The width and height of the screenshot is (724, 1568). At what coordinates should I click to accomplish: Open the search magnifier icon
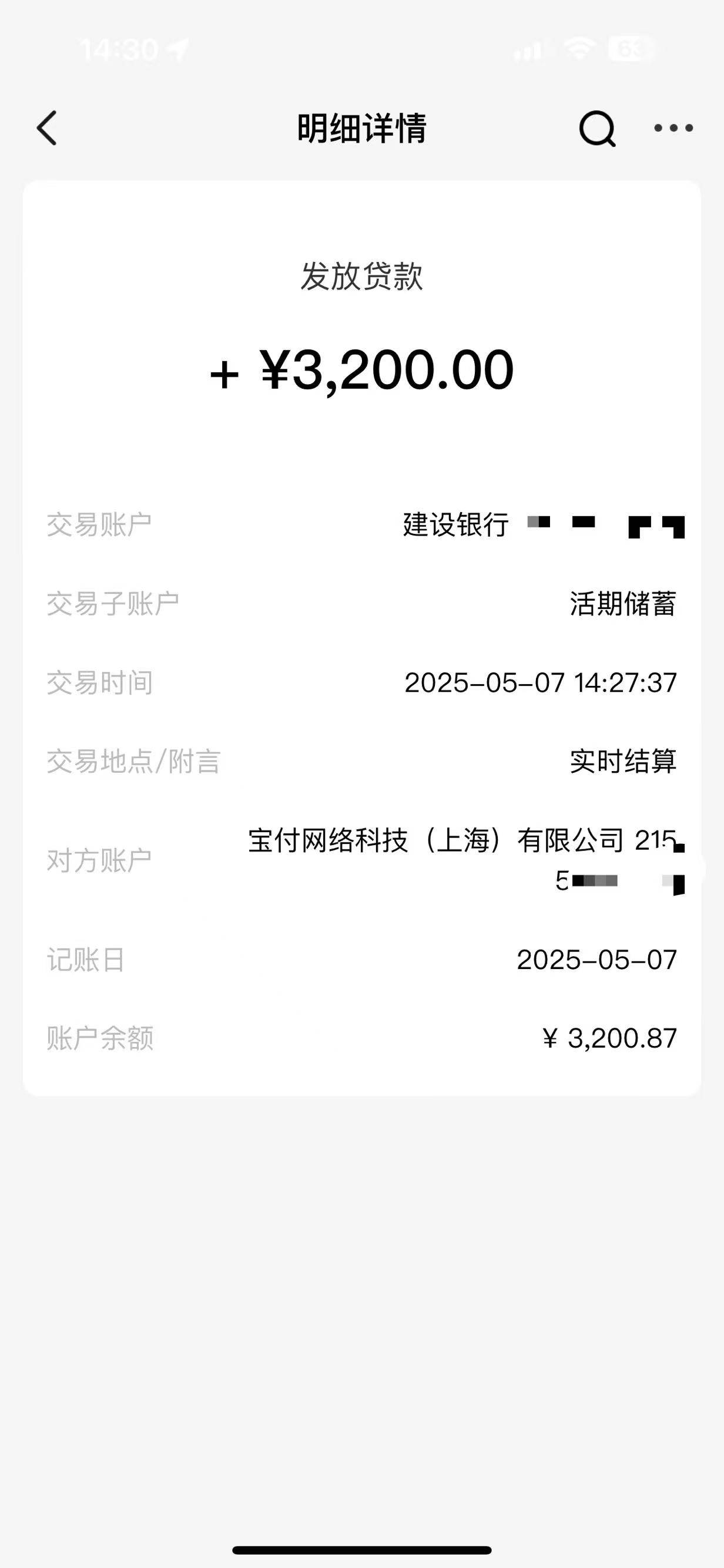597,129
